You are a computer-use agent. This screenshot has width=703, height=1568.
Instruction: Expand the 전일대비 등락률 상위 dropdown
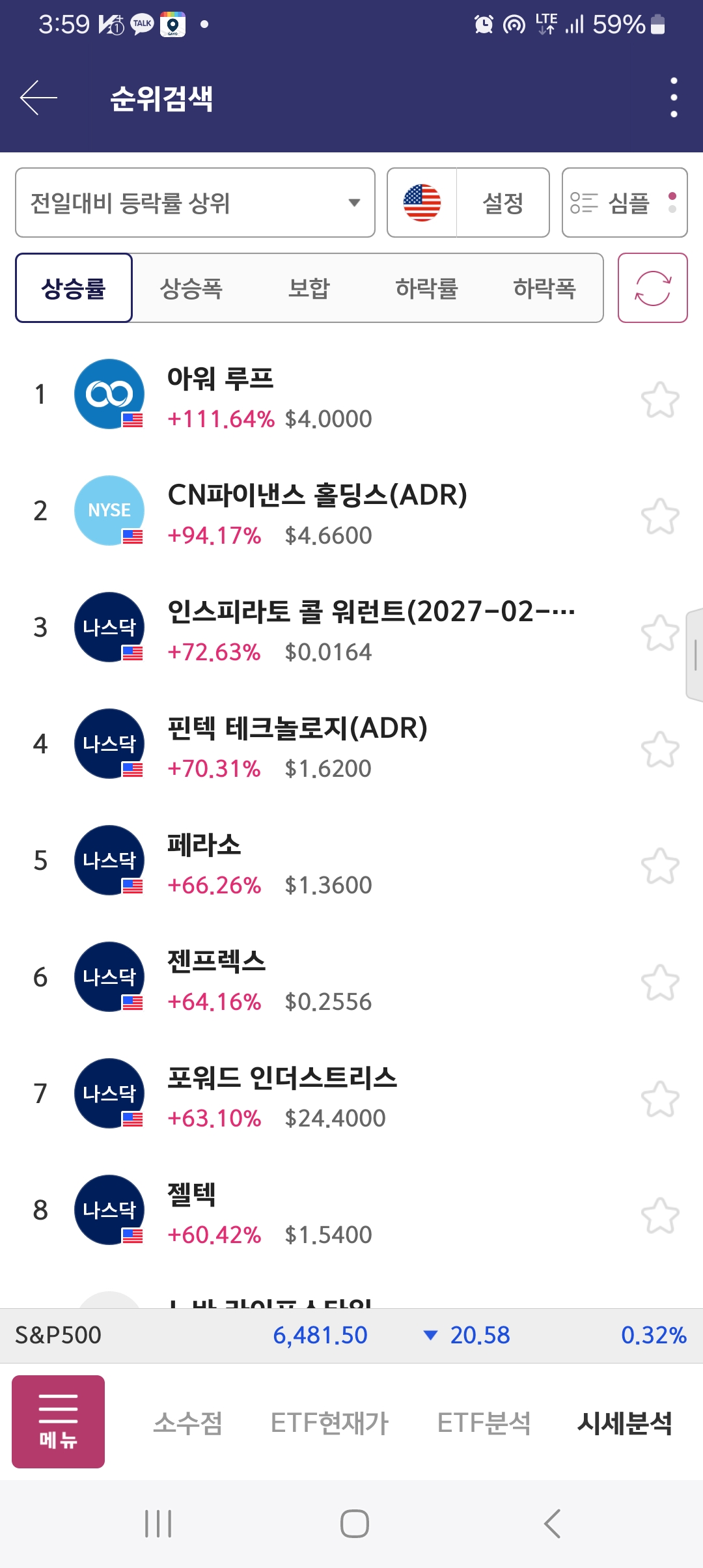pos(195,203)
